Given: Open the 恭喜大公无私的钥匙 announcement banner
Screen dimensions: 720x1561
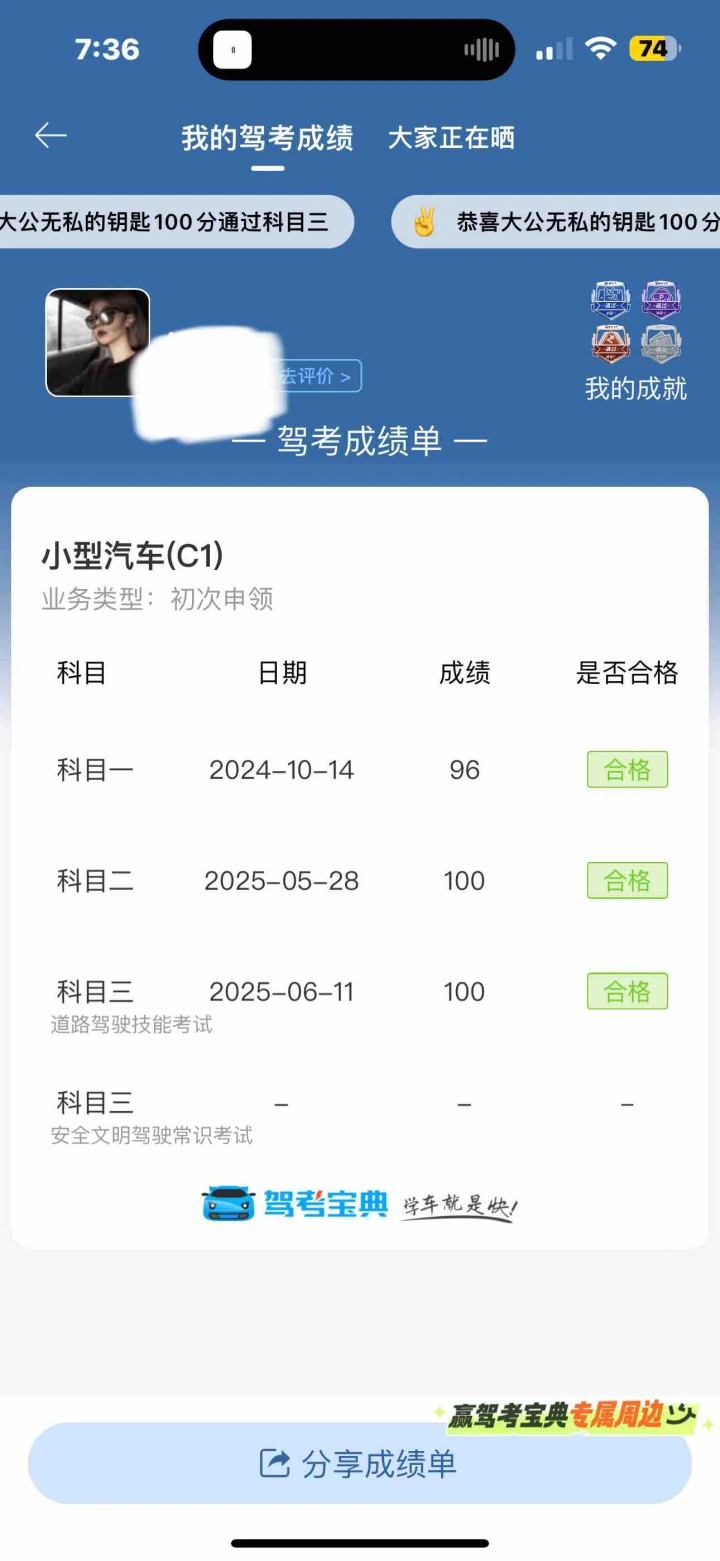Looking at the screenshot, I should [556, 222].
